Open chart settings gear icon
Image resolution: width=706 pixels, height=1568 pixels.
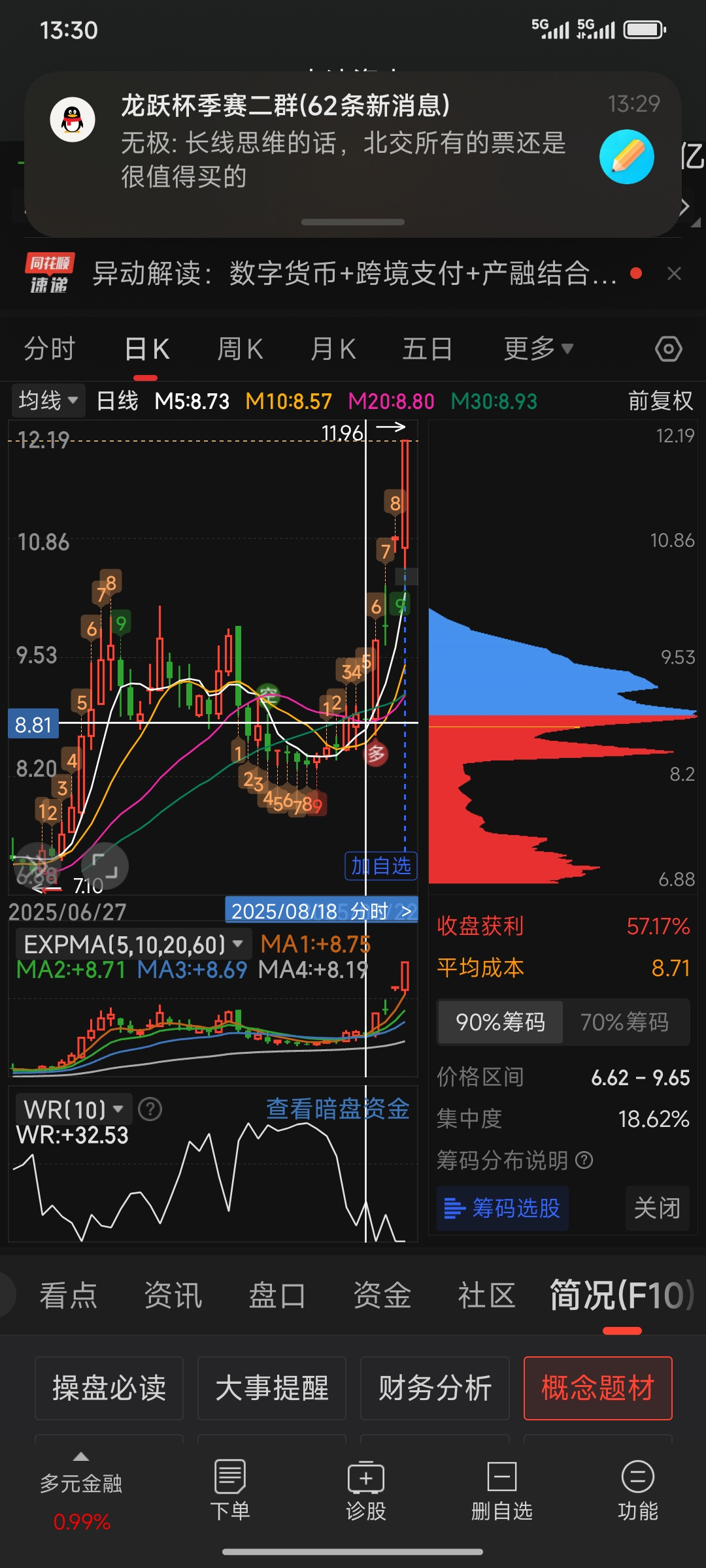[x=668, y=349]
